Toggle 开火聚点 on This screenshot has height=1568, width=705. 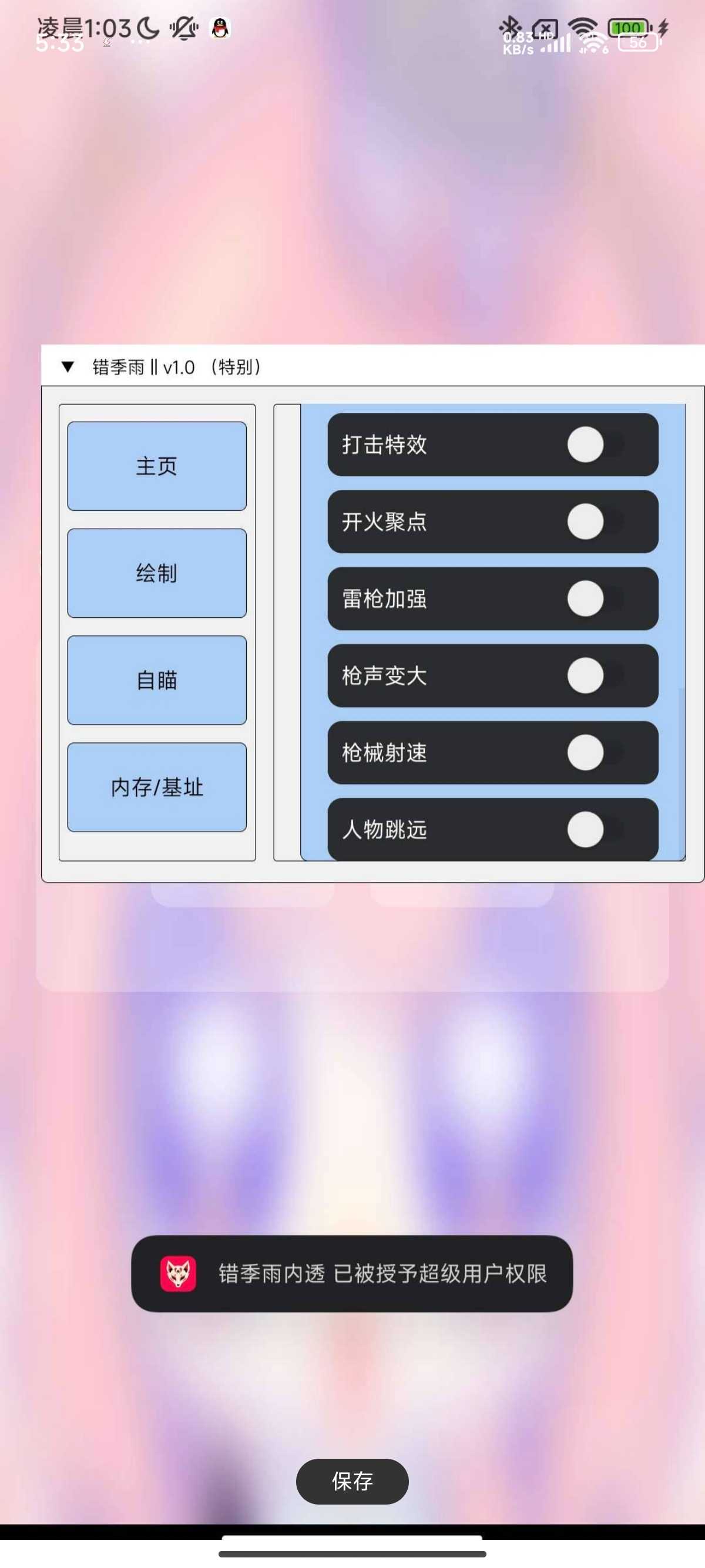[x=593, y=521]
